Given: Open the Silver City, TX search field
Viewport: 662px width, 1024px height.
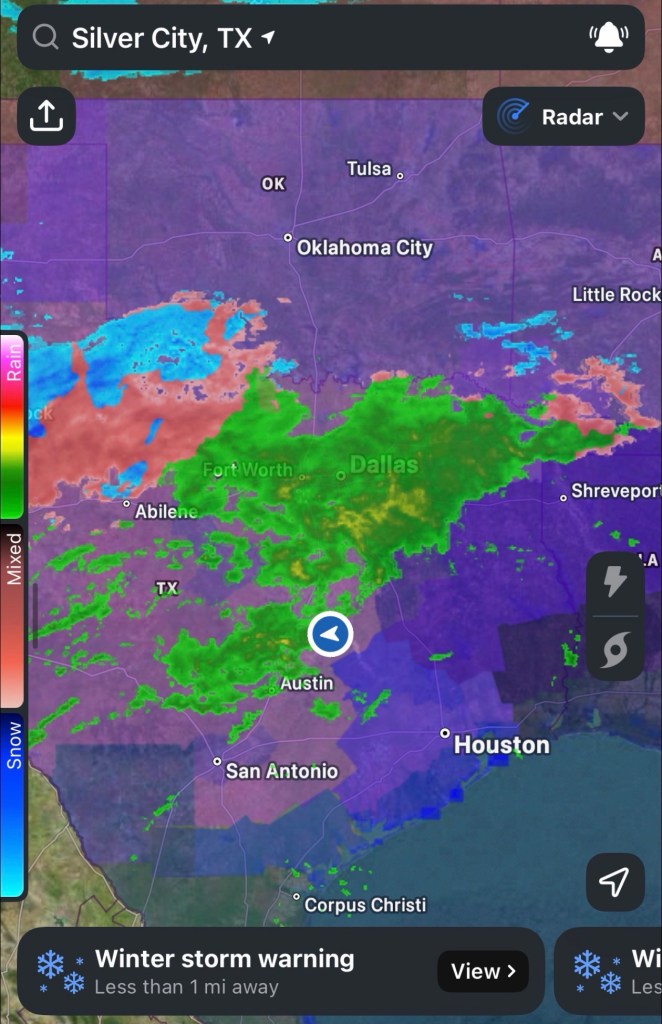Looking at the screenshot, I should [300, 38].
